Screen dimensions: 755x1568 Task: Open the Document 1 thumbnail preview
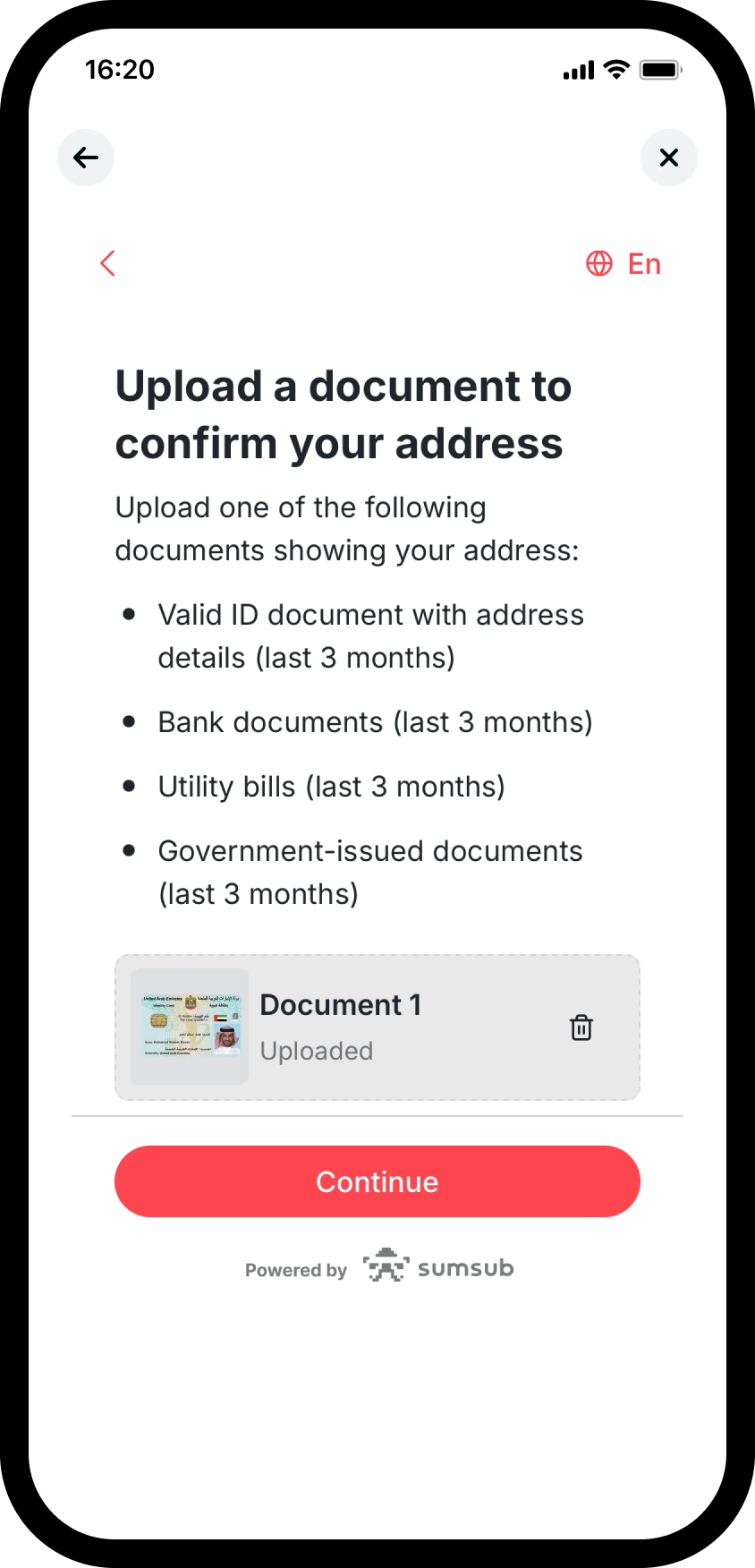[190, 1027]
